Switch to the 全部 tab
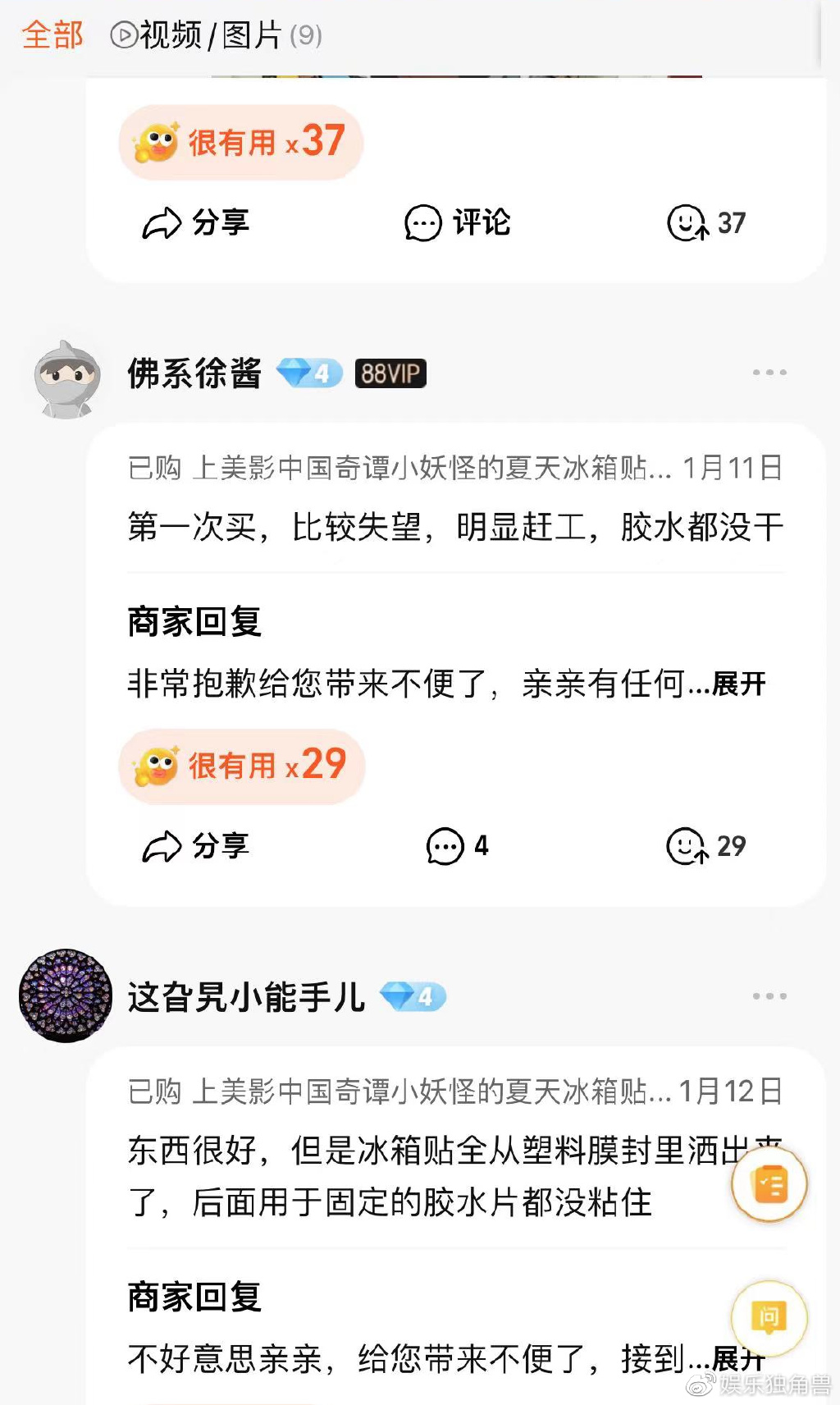Image resolution: width=840 pixels, height=1405 pixels. point(52,35)
